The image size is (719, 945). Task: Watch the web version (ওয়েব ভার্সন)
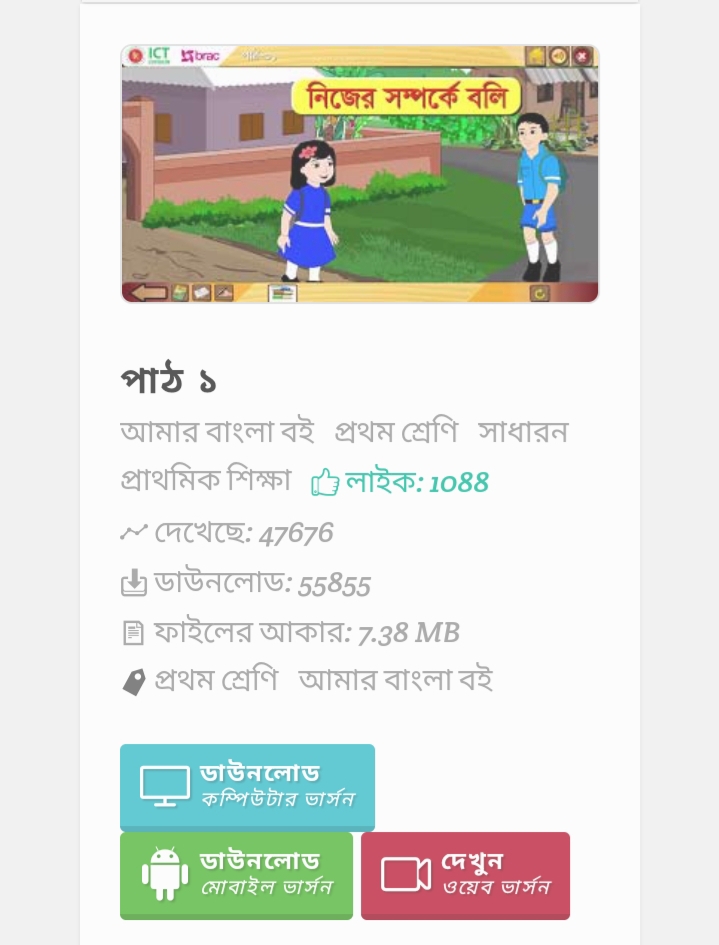[465, 874]
